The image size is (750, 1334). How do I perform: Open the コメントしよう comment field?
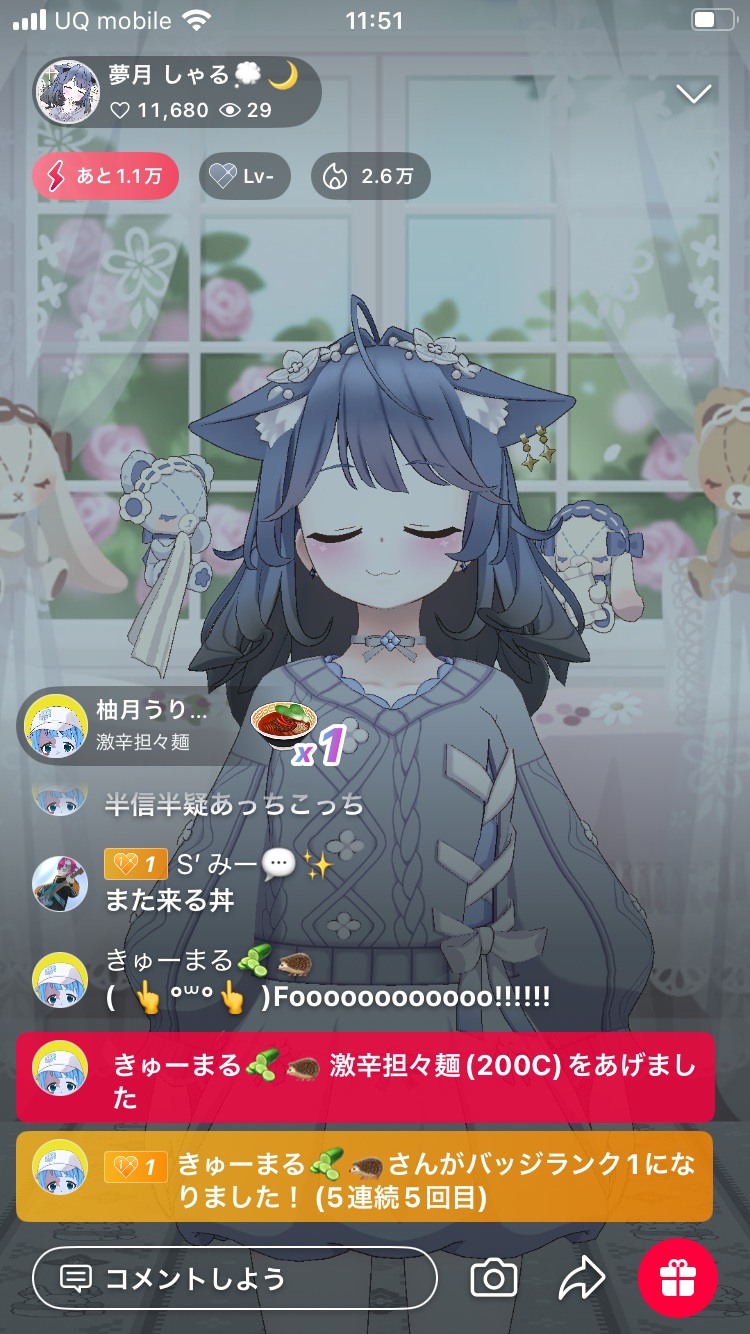[235, 1278]
